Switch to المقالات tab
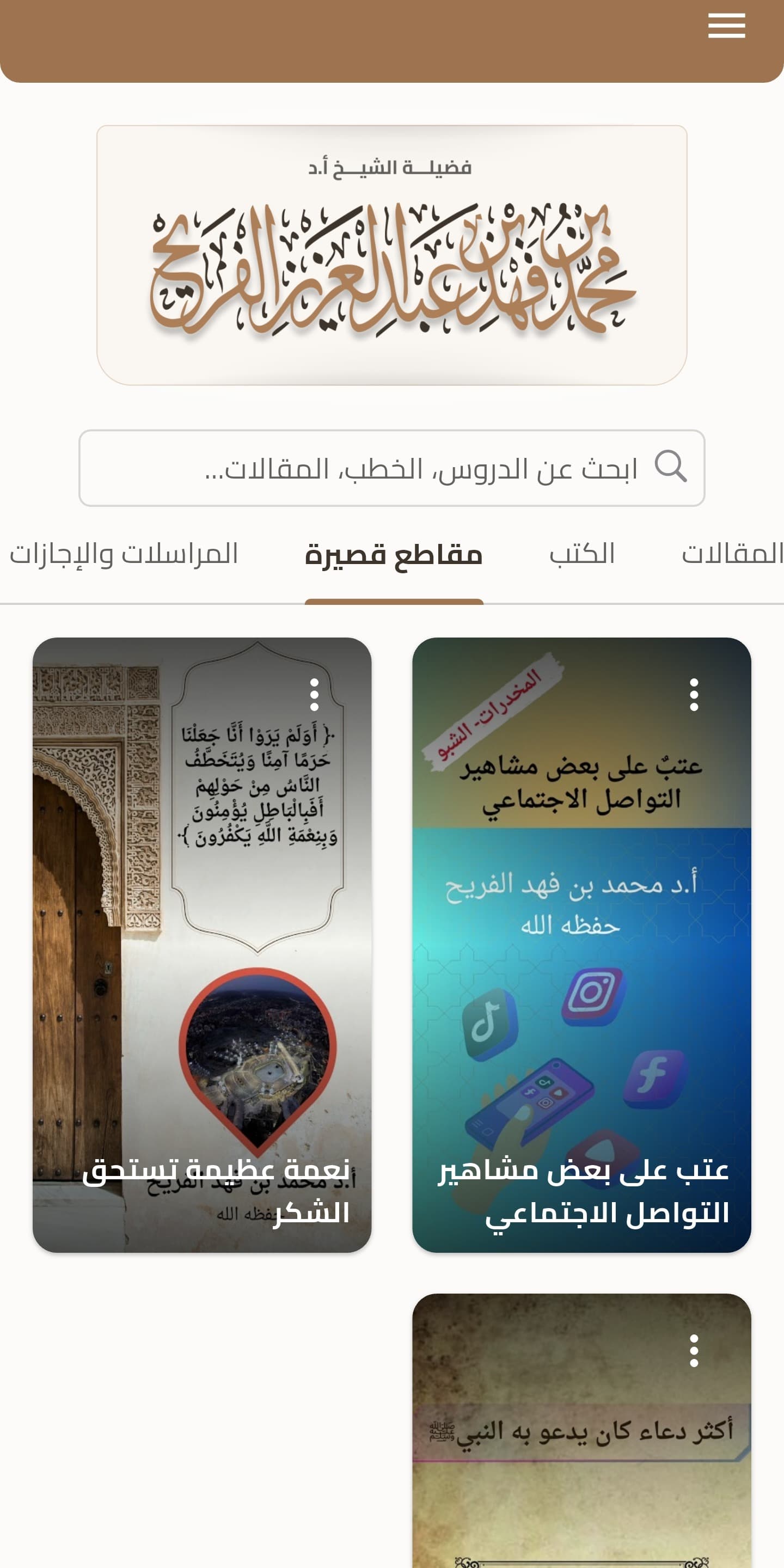Image resolution: width=784 pixels, height=1568 pixels. point(732,554)
